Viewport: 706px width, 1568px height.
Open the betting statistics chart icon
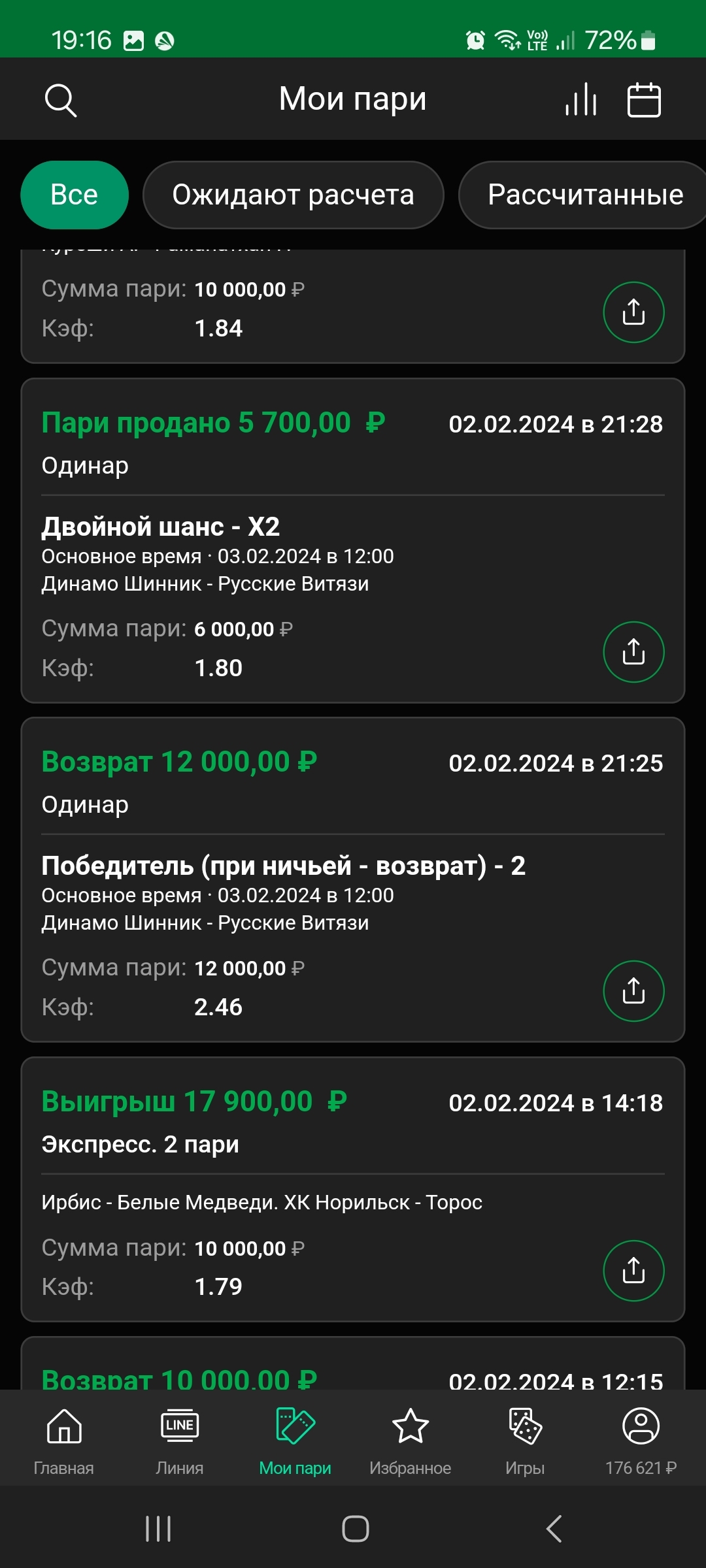click(x=581, y=99)
